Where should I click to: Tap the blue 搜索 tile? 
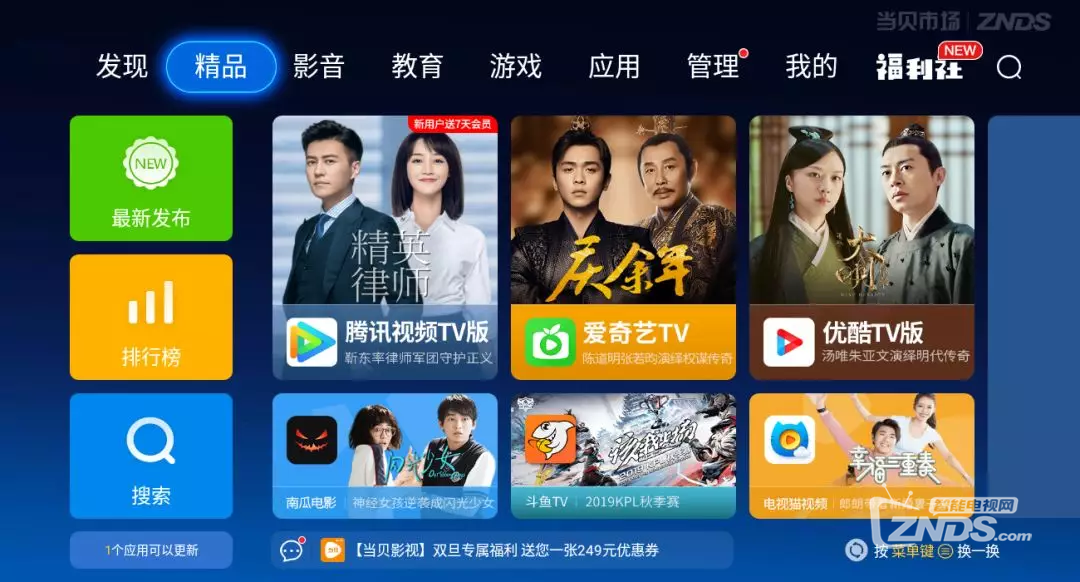[151, 456]
